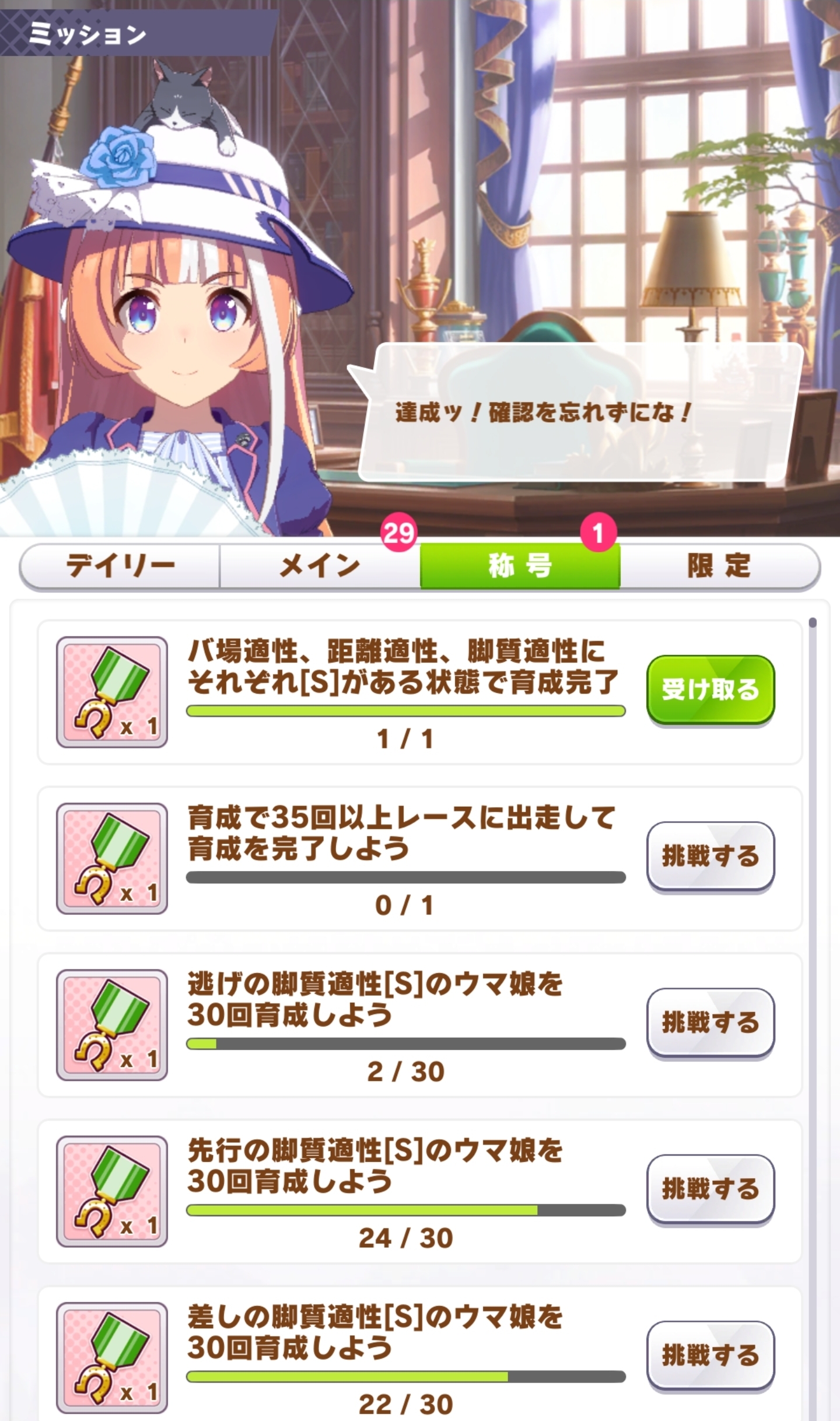This screenshot has height=1421, width=840.
Task: Switch to the 限定 tab
Action: pos(719,566)
